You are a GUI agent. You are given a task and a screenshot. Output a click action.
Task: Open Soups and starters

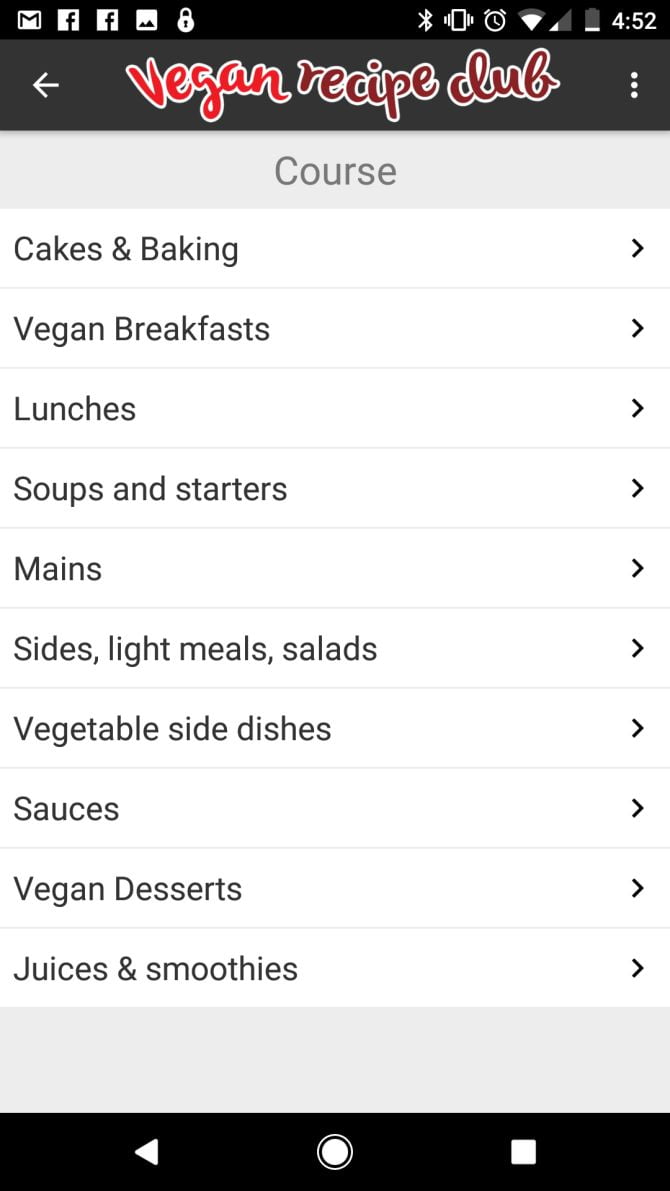[335, 488]
